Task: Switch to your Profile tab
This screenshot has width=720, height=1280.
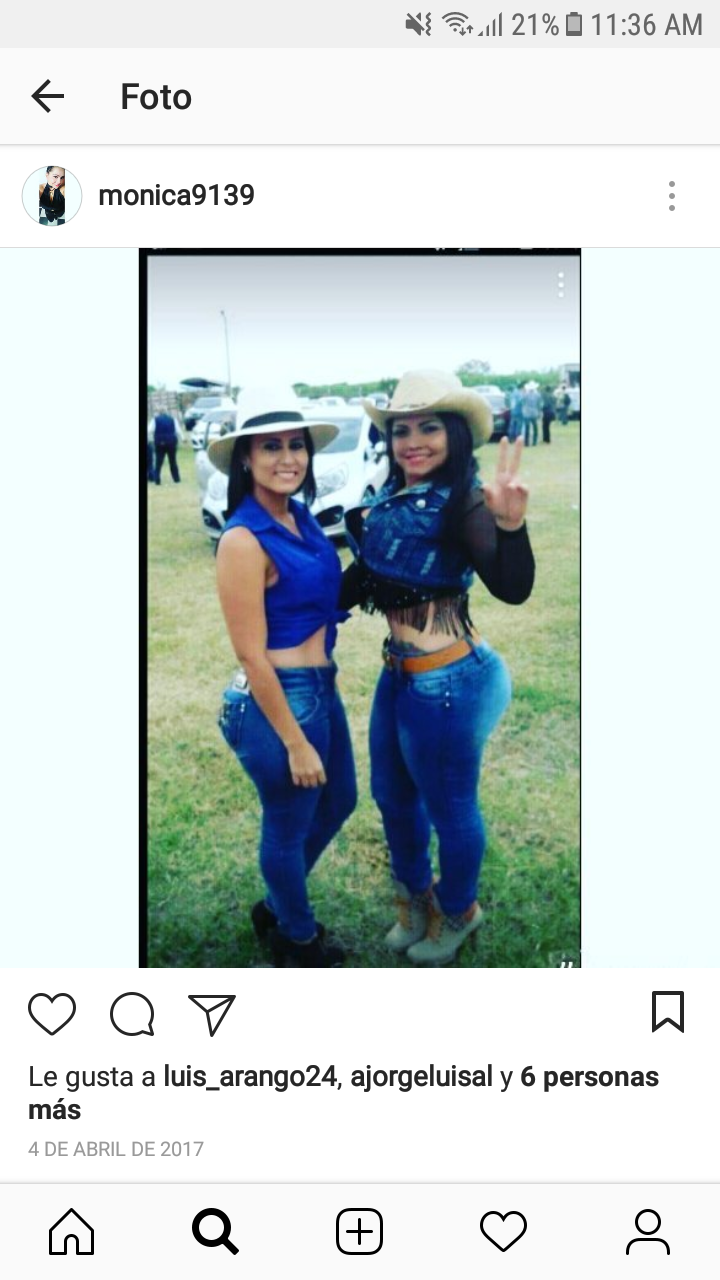Action: [x=648, y=1231]
